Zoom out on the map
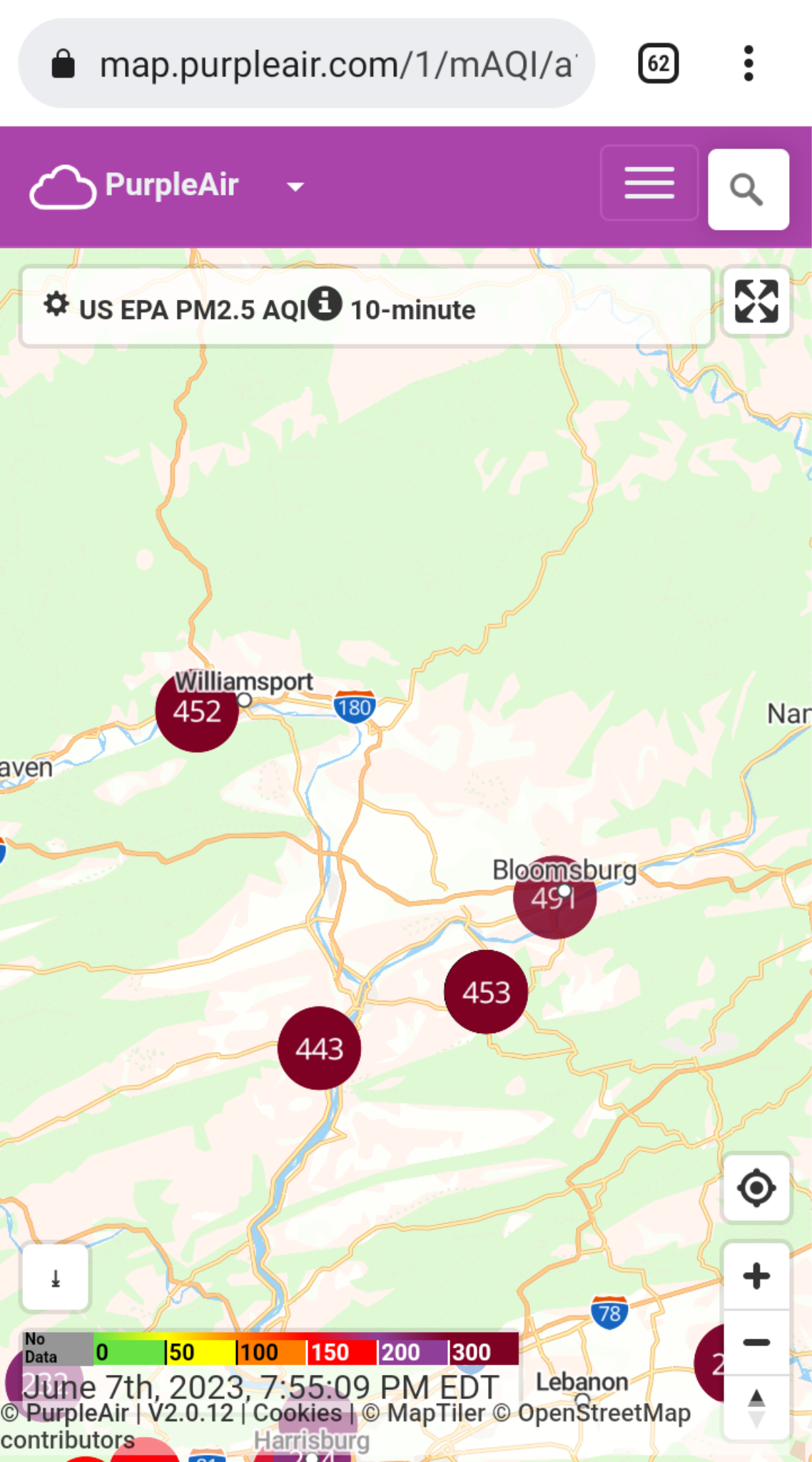The width and height of the screenshot is (812, 1462). 756,1343
